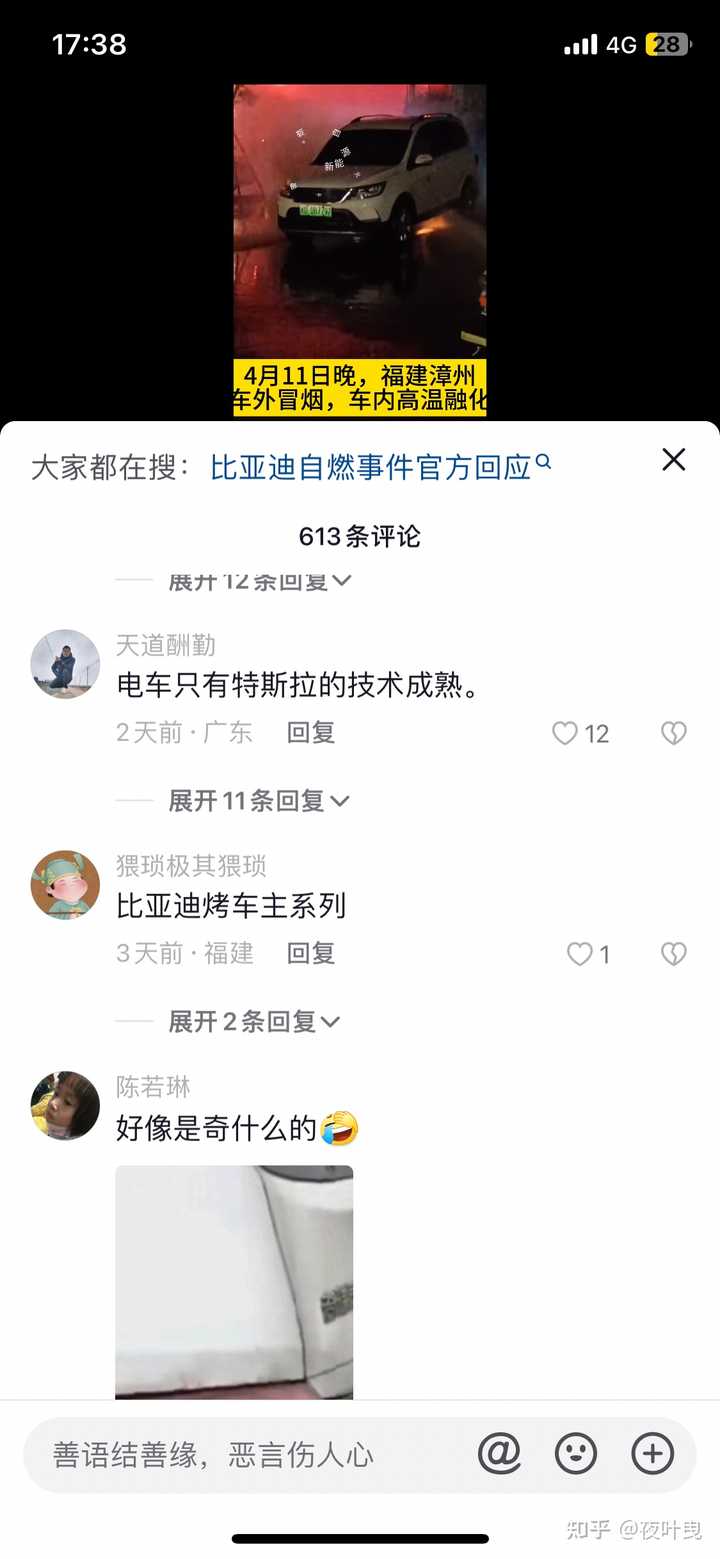Viewport: 720px width, 1559px height.
Task: Open 陈若琳's profile avatar
Action: (65, 1106)
